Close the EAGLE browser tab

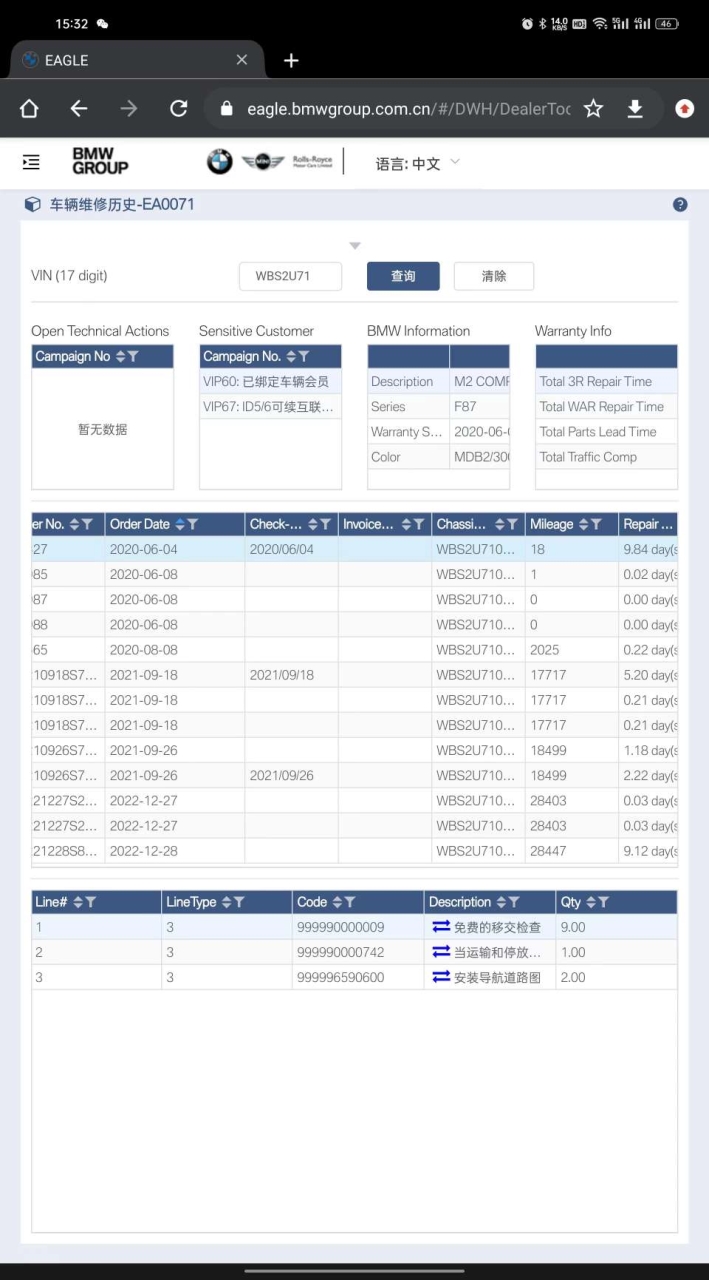241,60
